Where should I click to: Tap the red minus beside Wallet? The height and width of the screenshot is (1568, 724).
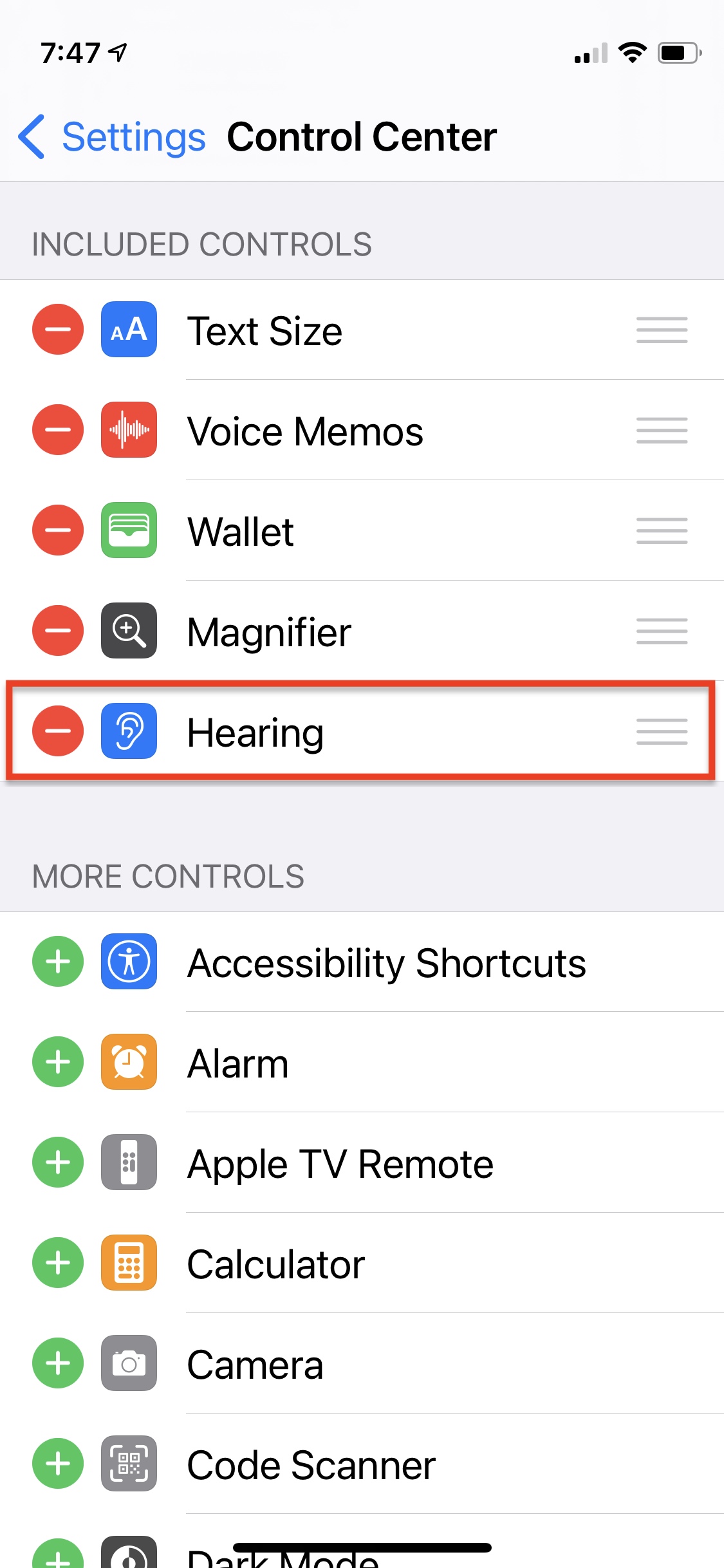pyautogui.click(x=58, y=530)
